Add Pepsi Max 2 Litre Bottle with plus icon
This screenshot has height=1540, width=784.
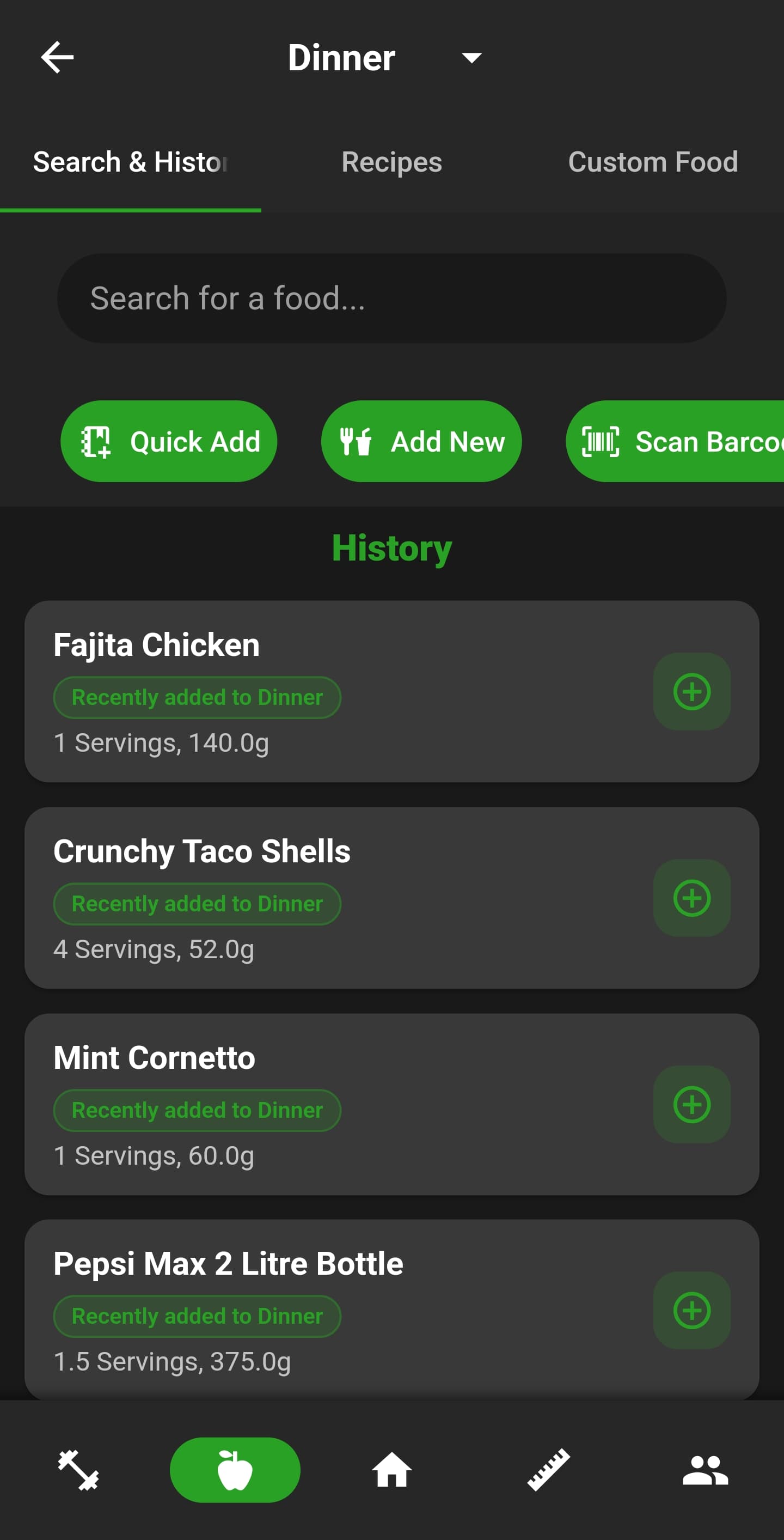(x=691, y=1311)
